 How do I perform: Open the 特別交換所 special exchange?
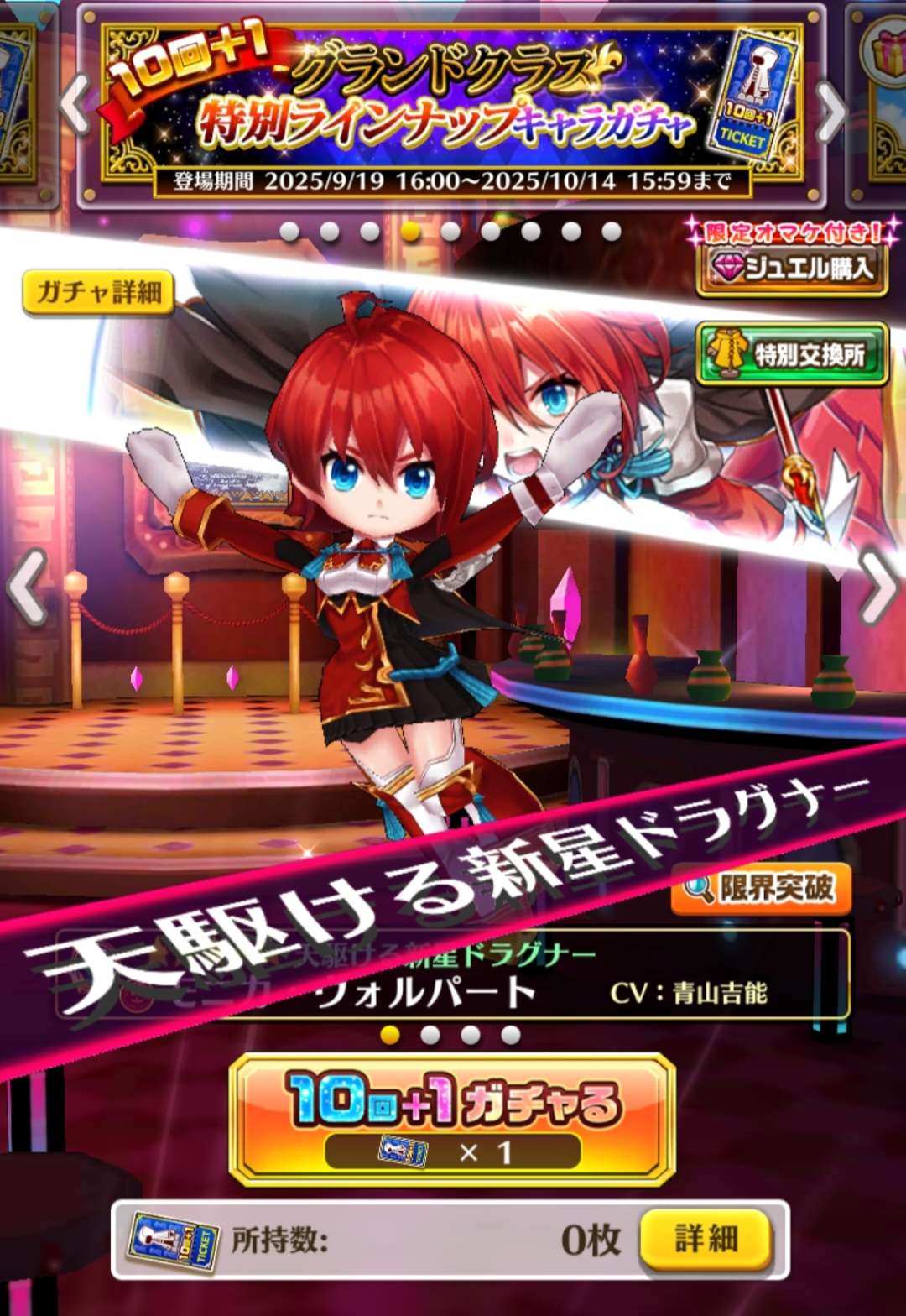click(x=792, y=355)
